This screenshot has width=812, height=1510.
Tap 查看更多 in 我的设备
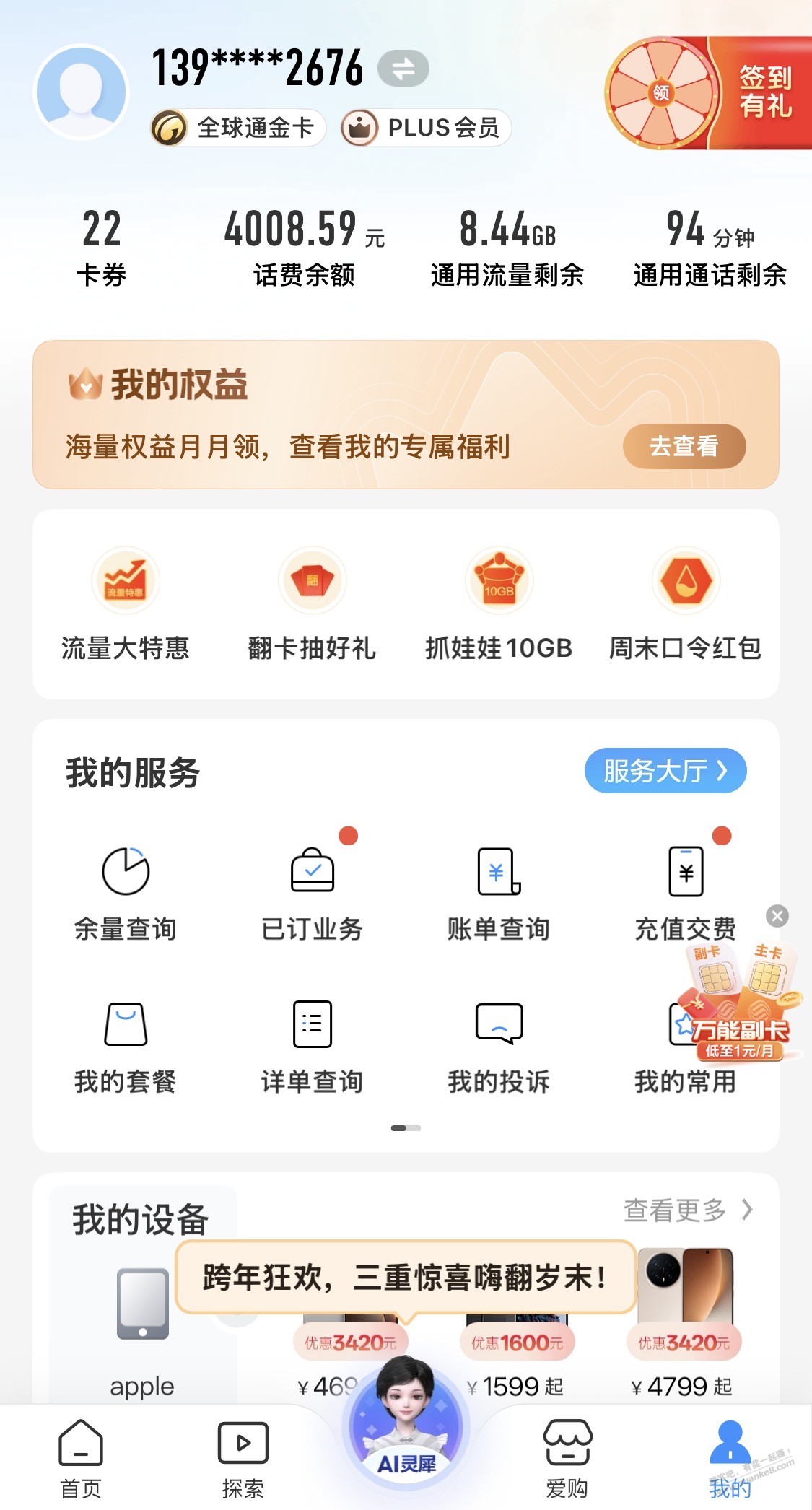coord(687,1210)
